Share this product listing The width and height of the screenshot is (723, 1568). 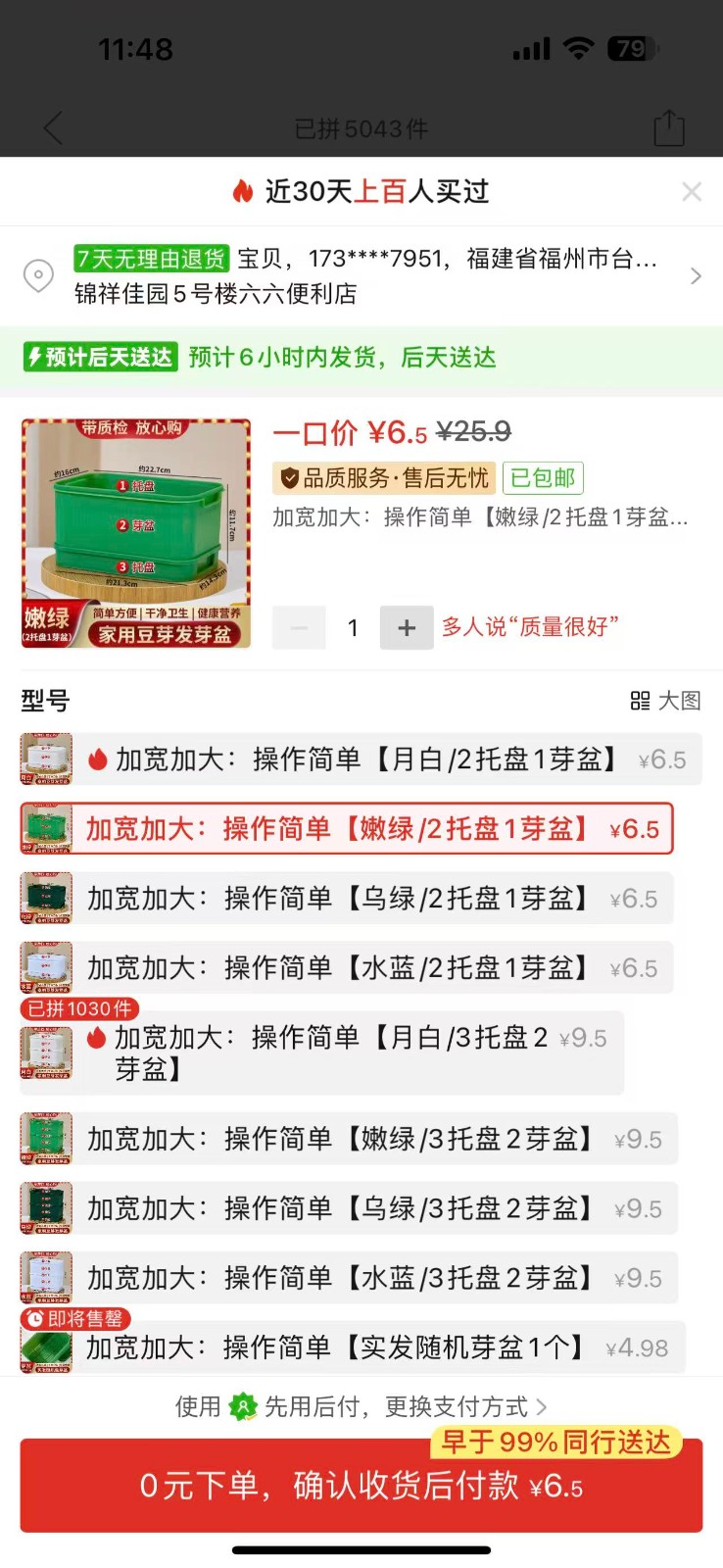coord(669,128)
